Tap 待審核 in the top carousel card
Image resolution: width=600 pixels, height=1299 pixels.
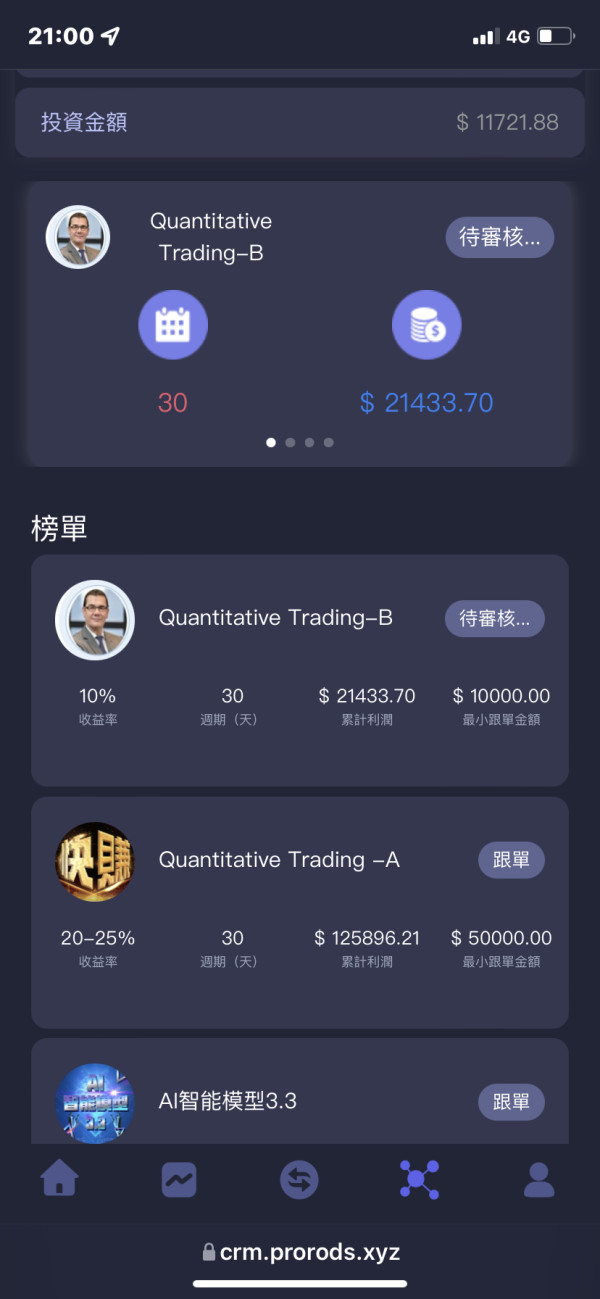[500, 238]
